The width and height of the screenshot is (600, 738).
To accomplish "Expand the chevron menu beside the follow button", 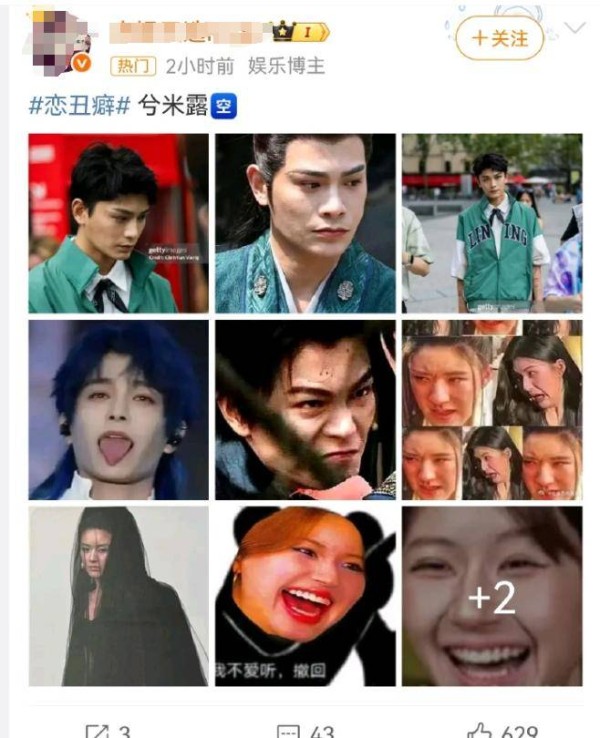I will pyautogui.click(x=575, y=29).
